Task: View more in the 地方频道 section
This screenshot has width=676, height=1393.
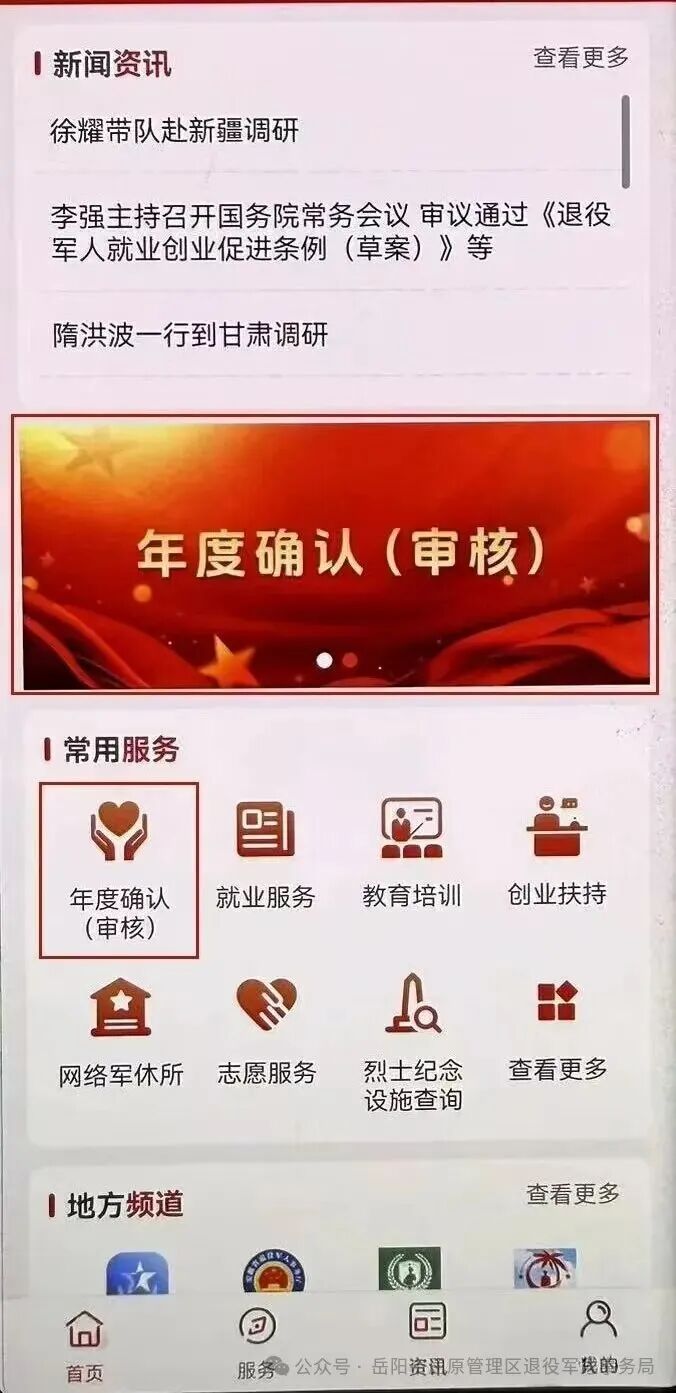Action: 573,1193
